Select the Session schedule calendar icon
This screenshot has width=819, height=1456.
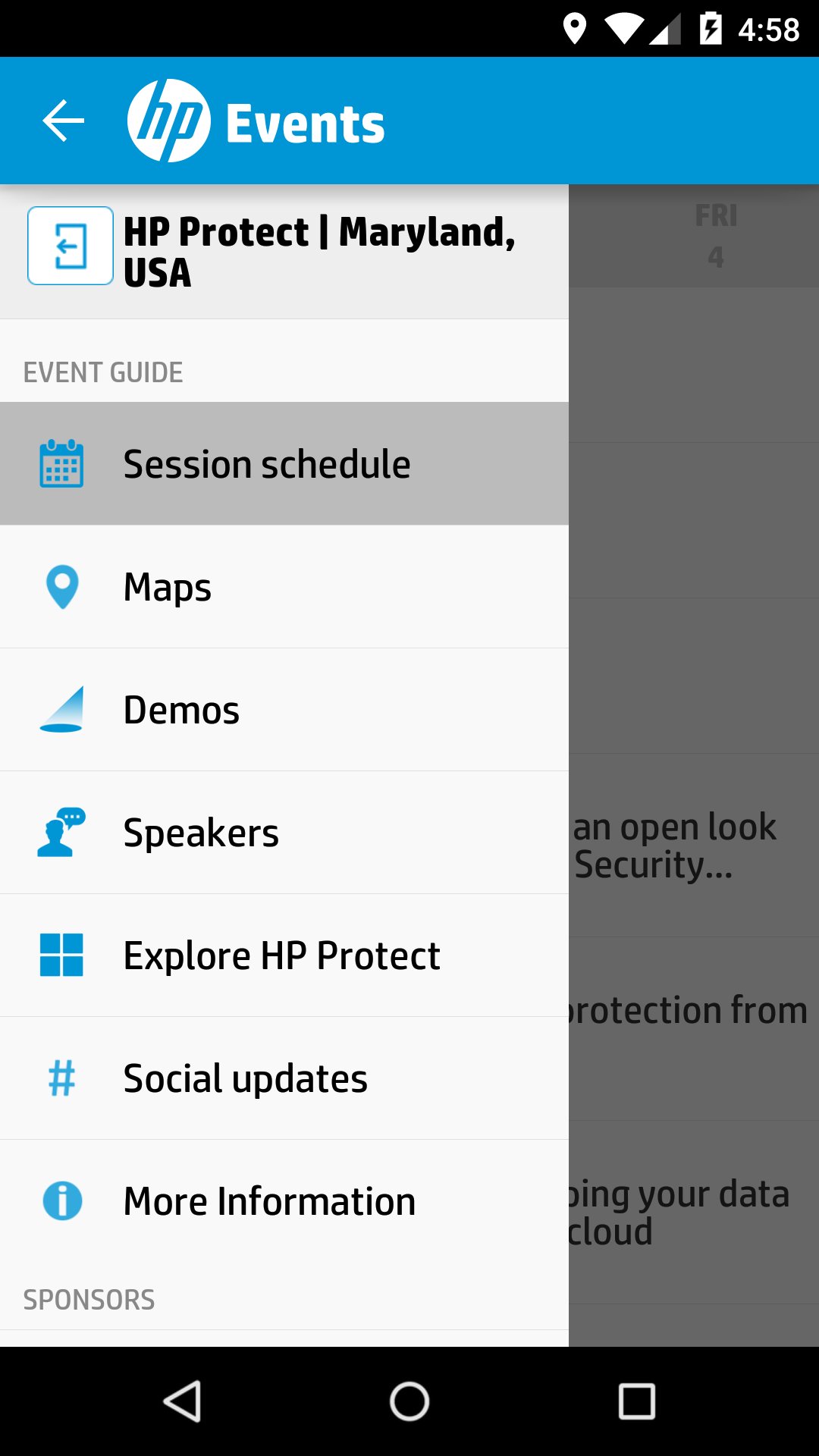61,463
